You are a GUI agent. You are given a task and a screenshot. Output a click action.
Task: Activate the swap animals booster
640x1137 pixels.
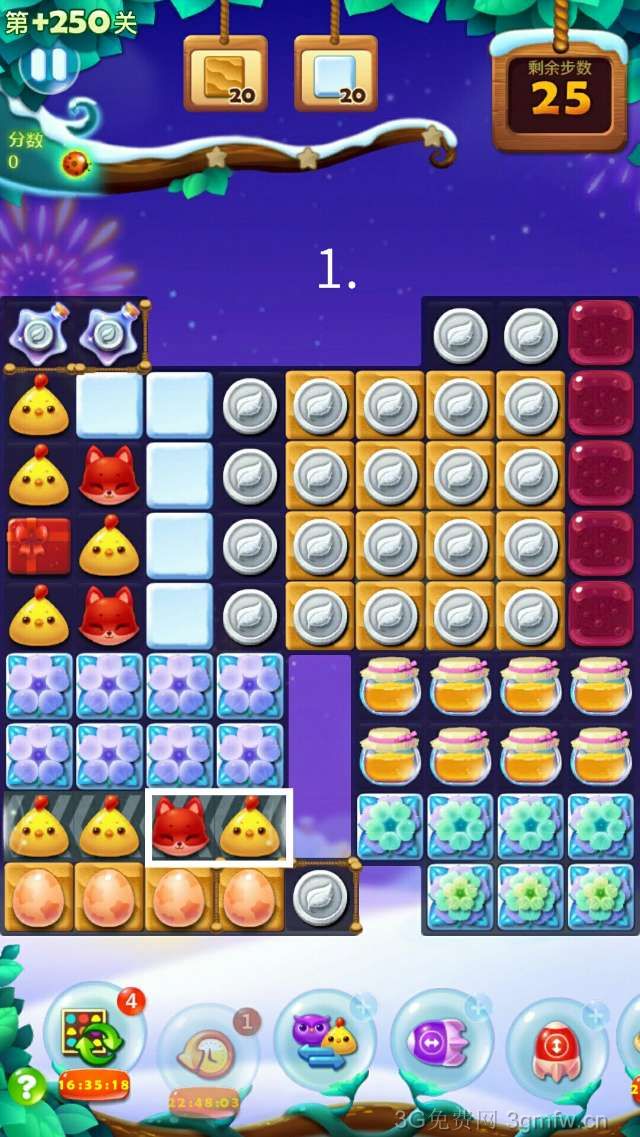click(x=324, y=1040)
